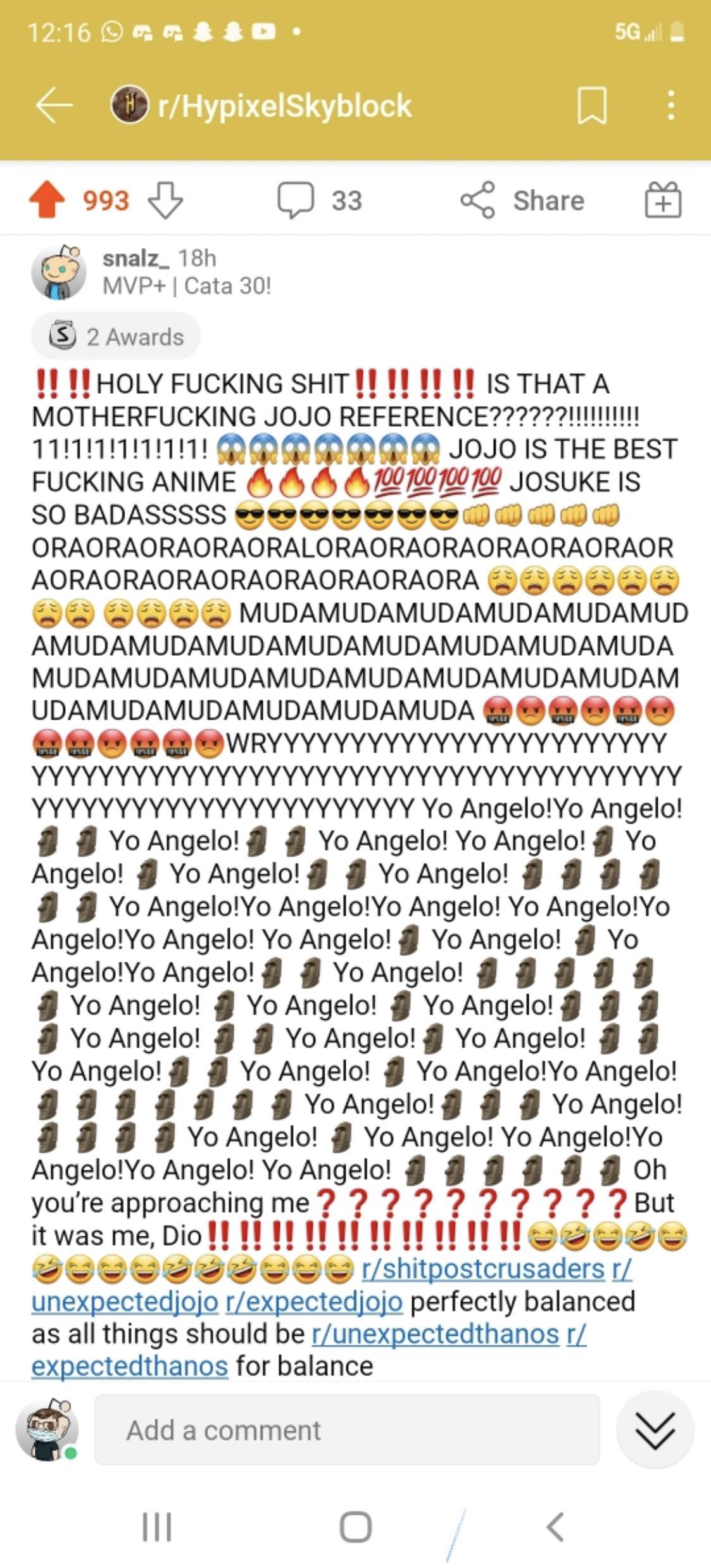Viewport: 711px width, 1568px height.
Task: Save the post with the bookmark icon
Action: (x=593, y=105)
